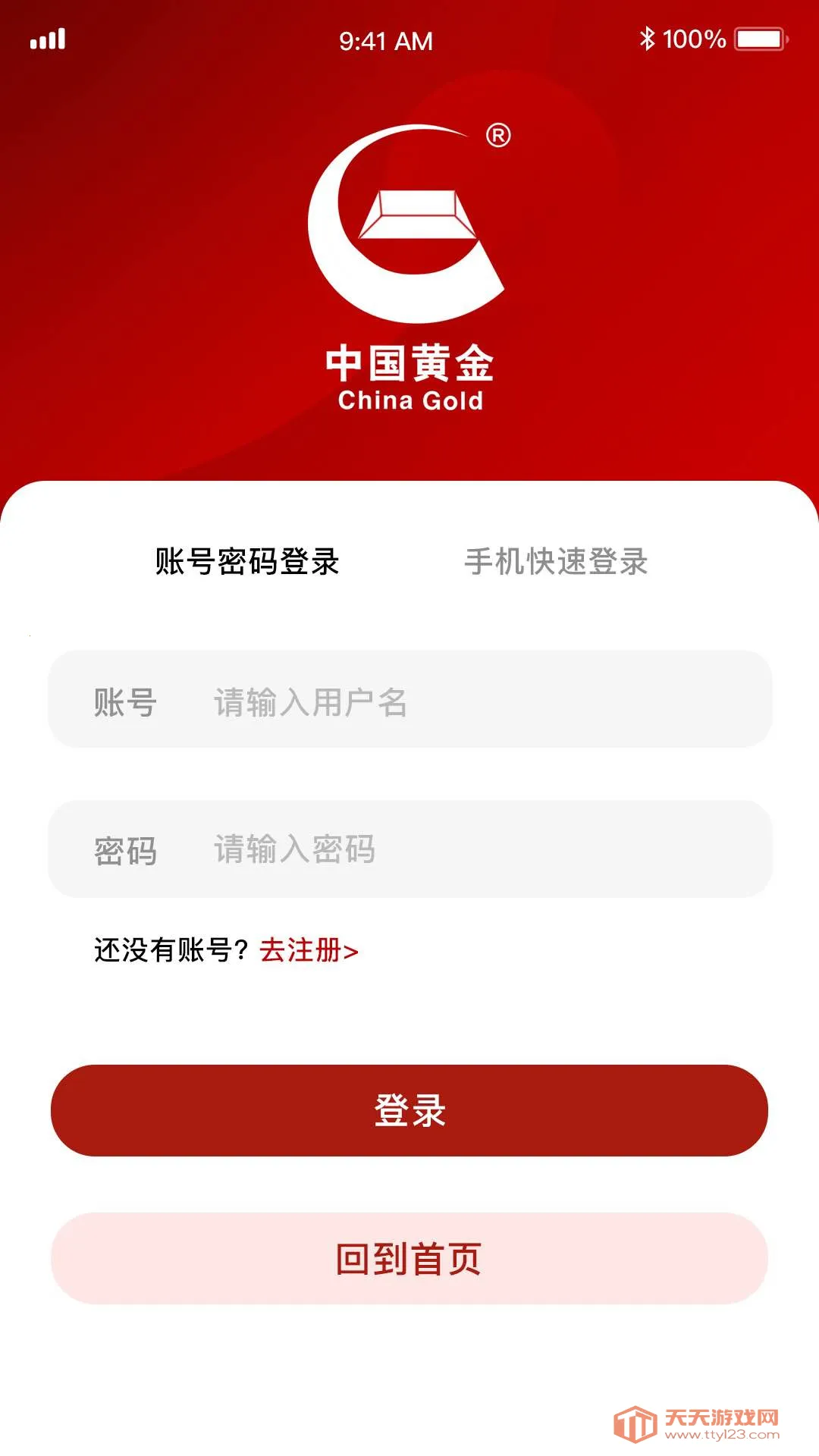Click the 9:41 AM clock text

pos(387,42)
